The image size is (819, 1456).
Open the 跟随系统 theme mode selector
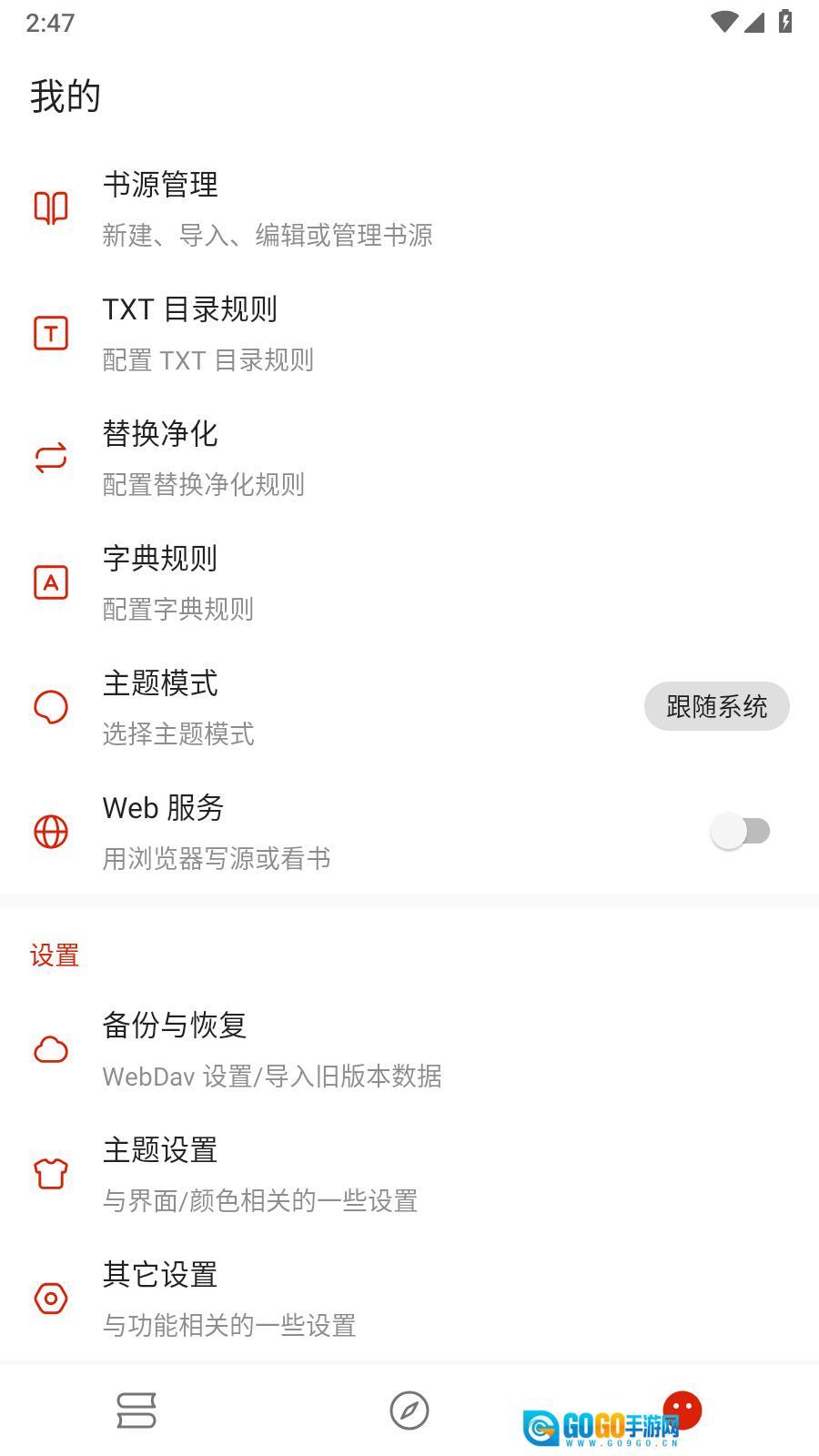click(x=716, y=706)
